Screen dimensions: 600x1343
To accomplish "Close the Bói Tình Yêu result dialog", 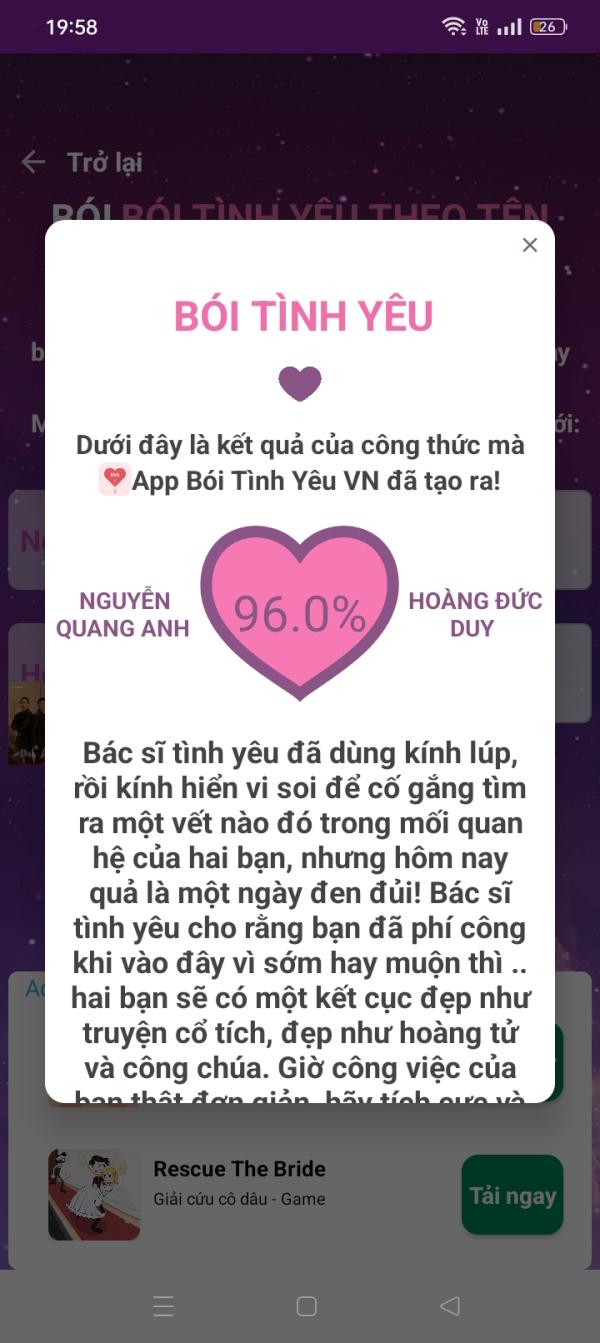I will tap(530, 245).
